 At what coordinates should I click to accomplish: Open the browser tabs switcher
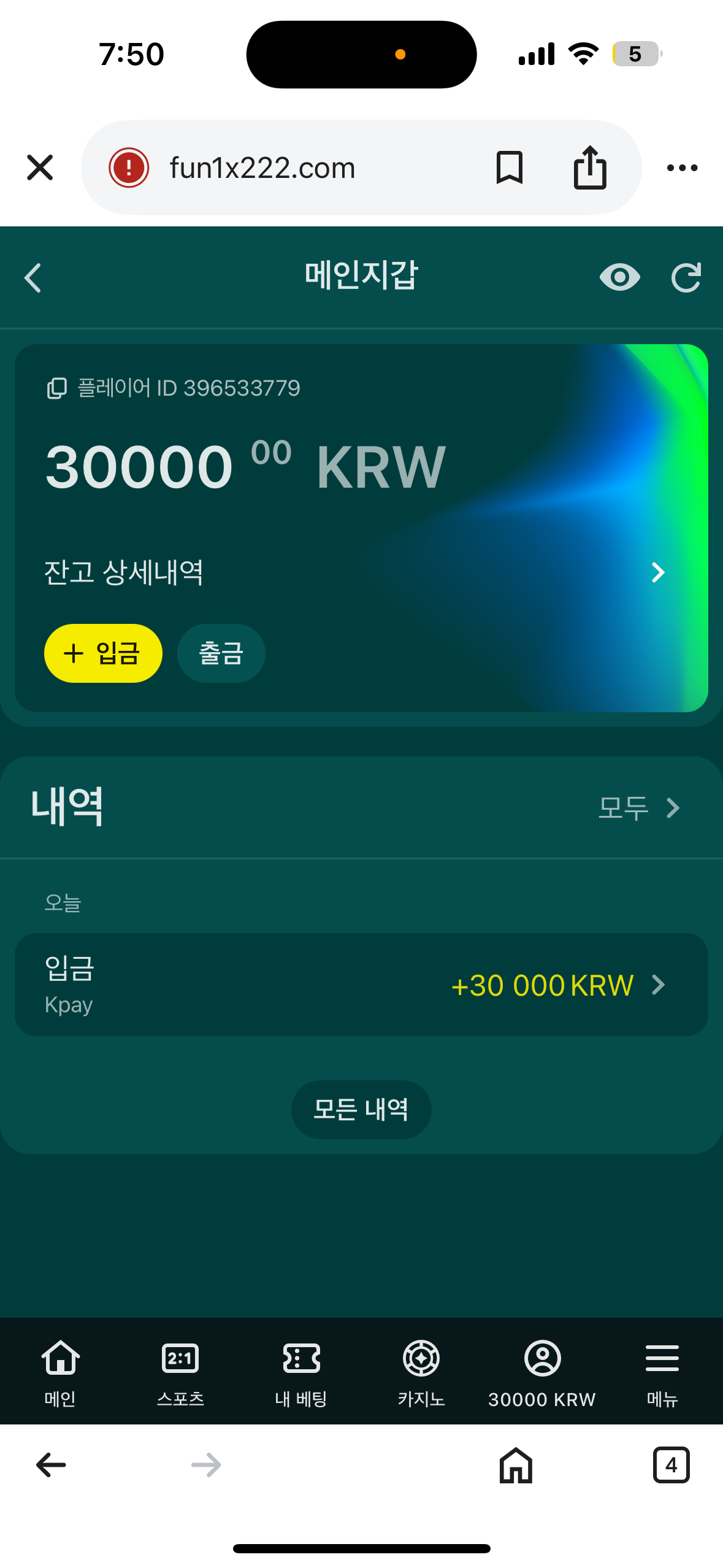[671, 1465]
